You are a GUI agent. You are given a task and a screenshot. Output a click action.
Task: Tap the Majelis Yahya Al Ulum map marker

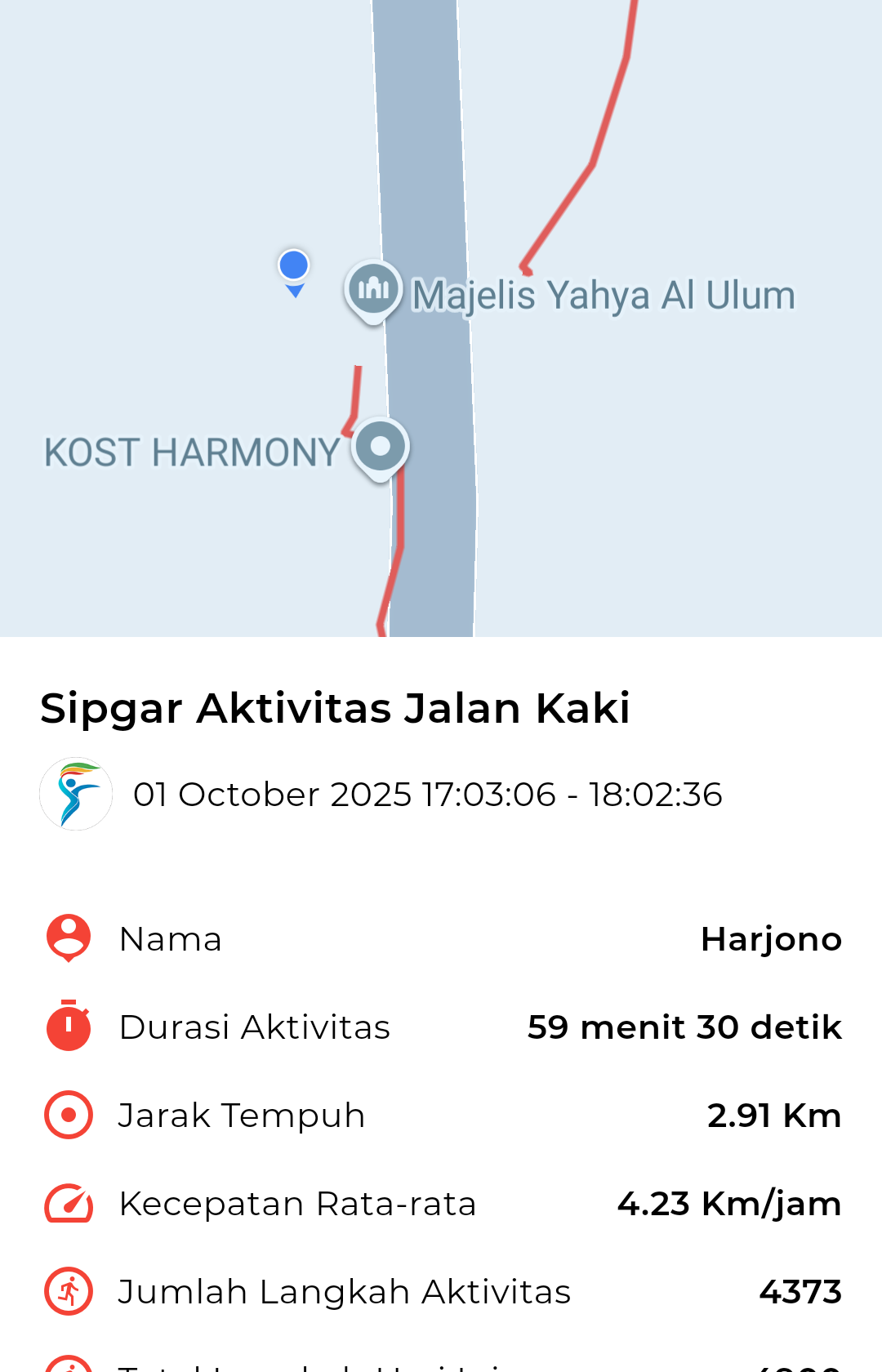pos(373,289)
